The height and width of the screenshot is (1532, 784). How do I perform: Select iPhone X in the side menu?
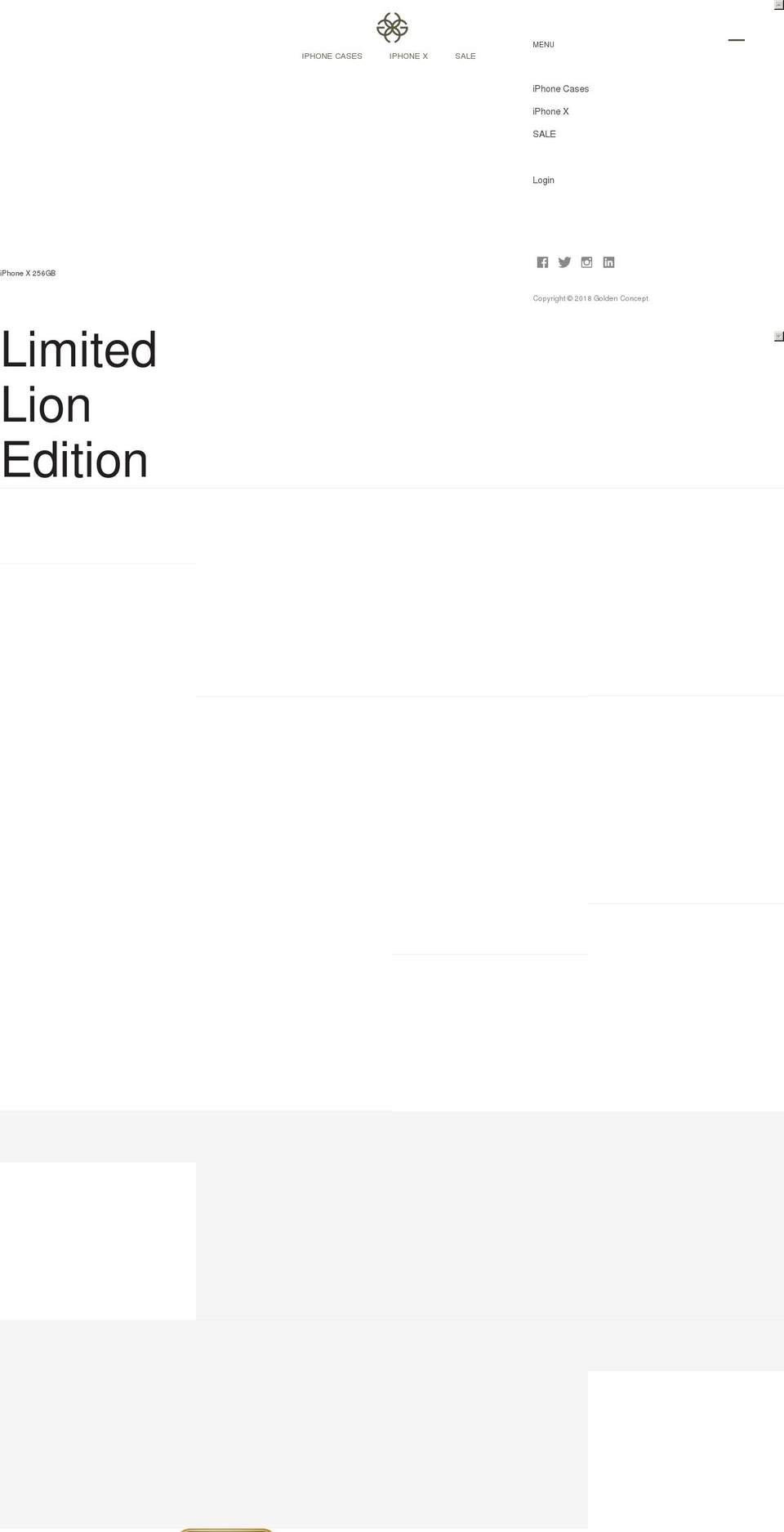(550, 111)
